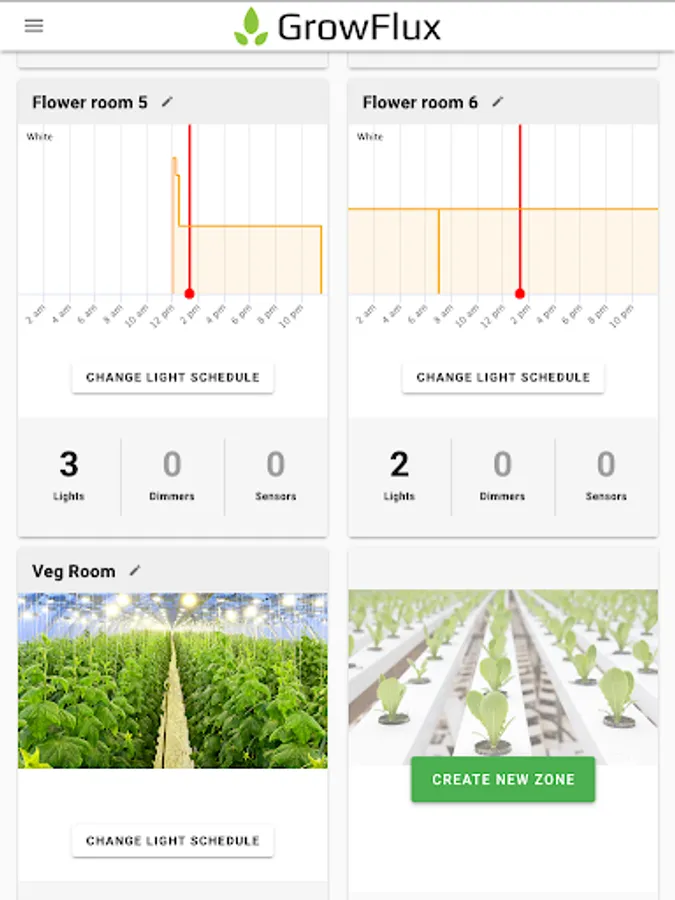Change light schedule for Veg Room
Image resolution: width=675 pixels, height=900 pixels.
pos(173,841)
